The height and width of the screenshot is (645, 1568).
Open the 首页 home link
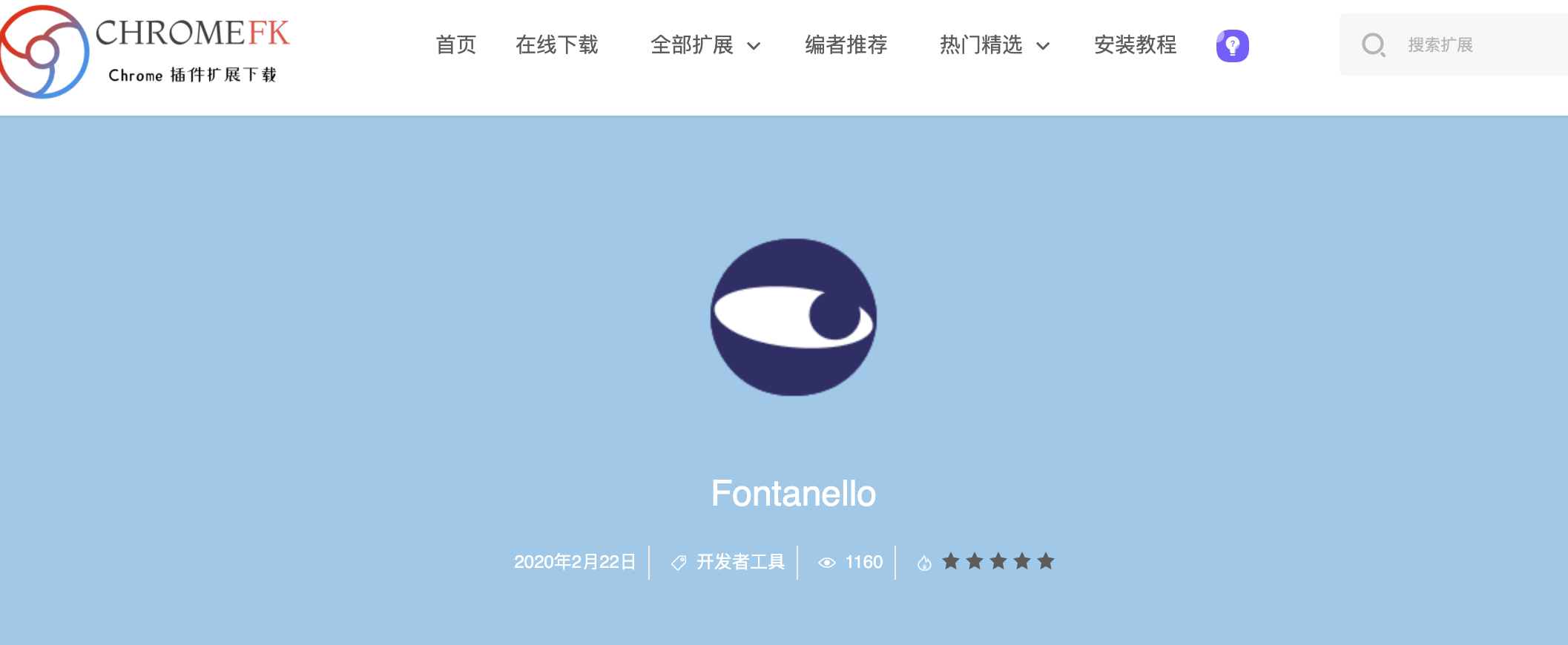(455, 45)
